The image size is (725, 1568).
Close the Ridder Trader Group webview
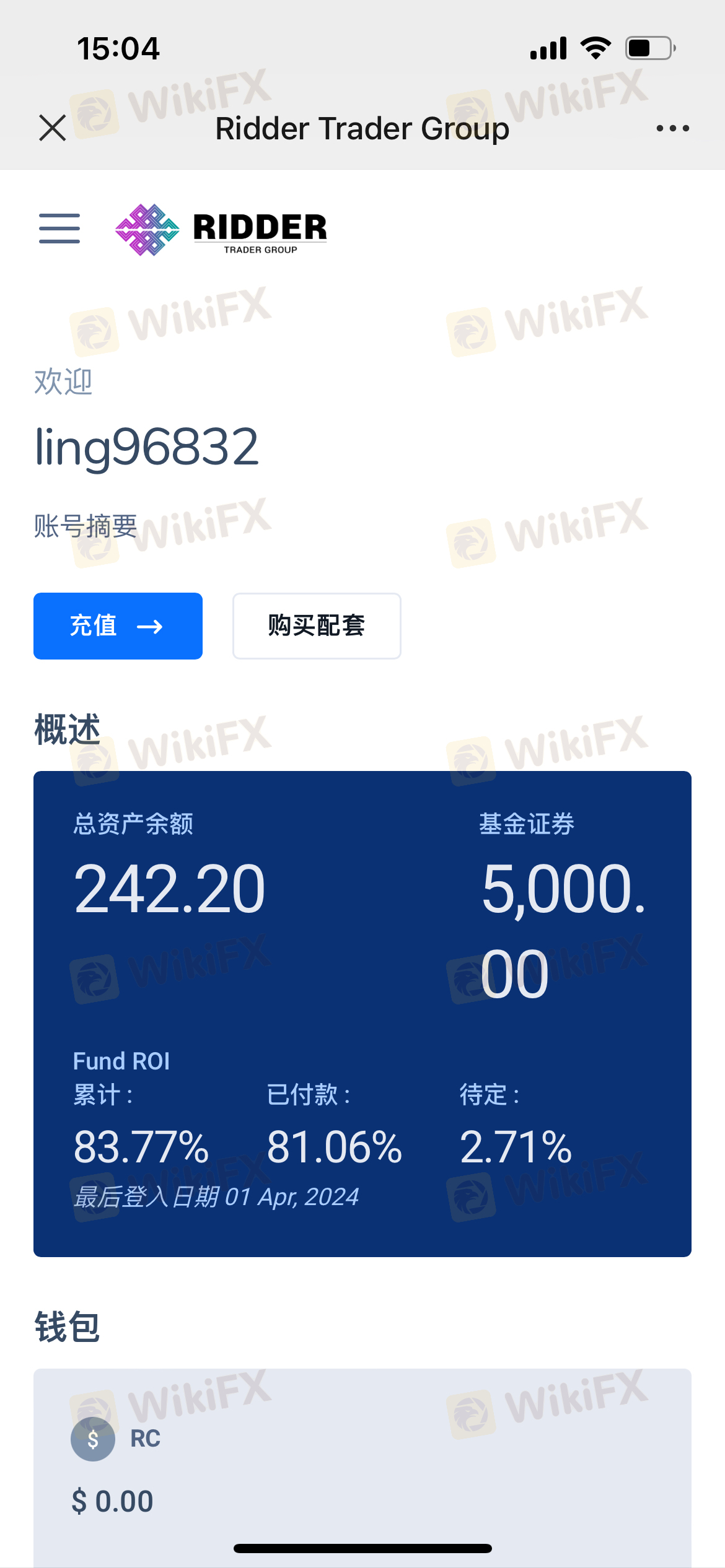pyautogui.click(x=53, y=128)
